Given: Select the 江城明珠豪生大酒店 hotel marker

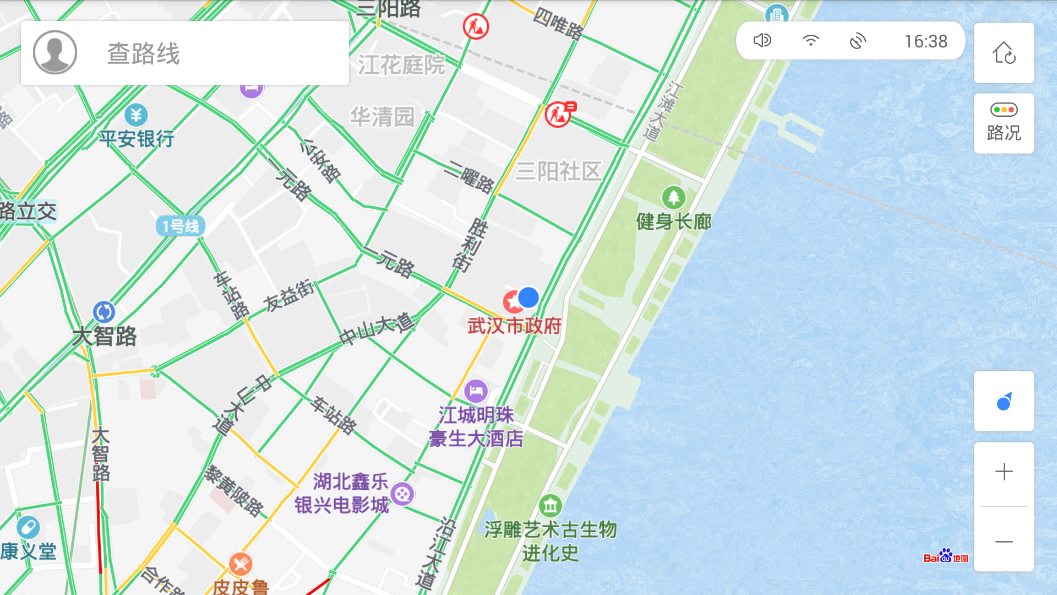Looking at the screenshot, I should 477,391.
